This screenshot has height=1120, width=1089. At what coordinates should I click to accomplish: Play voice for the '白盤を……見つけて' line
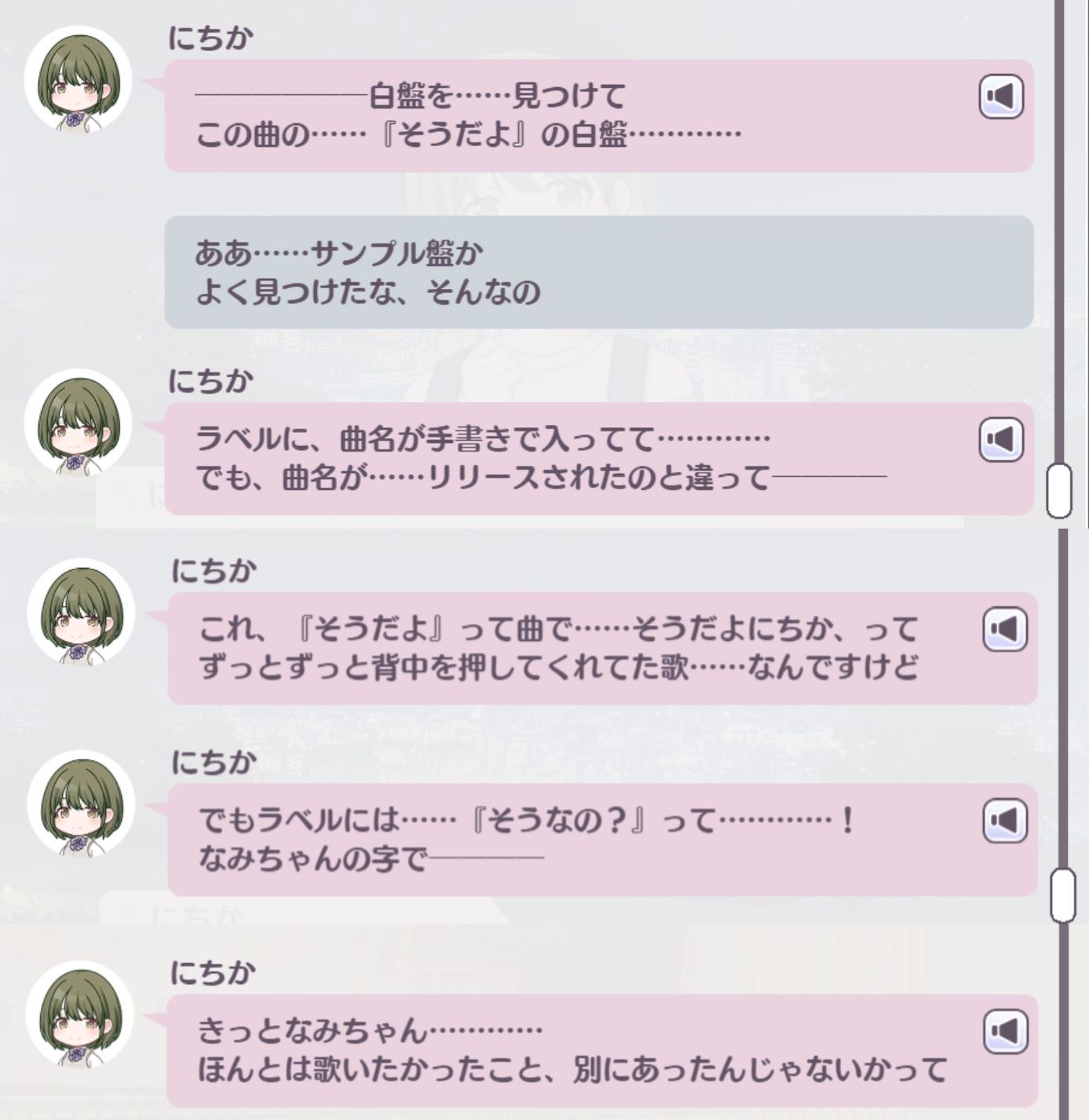click(x=1001, y=97)
